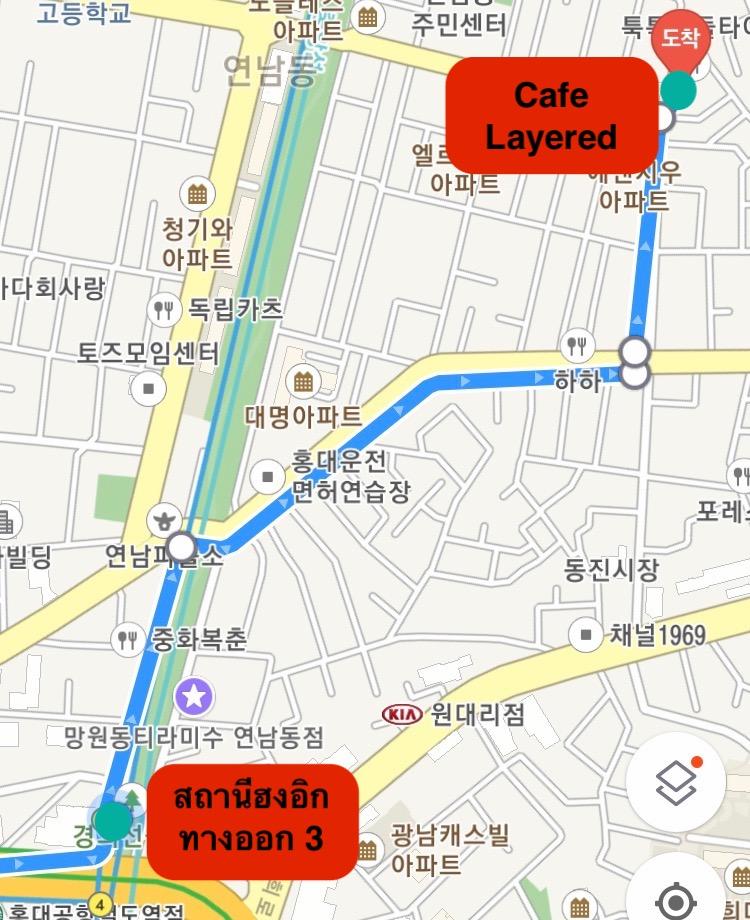Click the white waypoint circle near 하하
750x920 pixels.
tap(634, 352)
